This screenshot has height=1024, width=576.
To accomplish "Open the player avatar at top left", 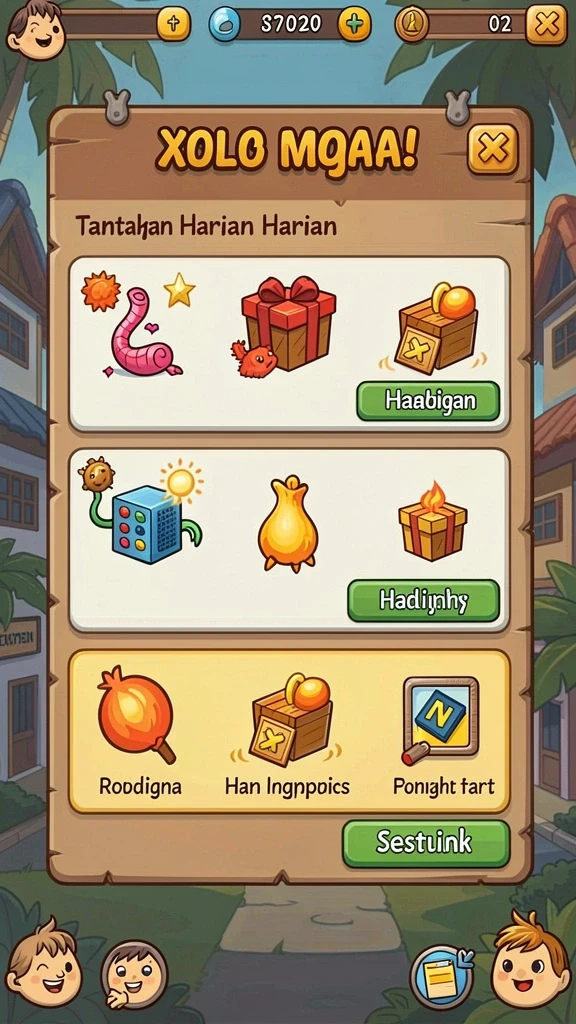I will point(35,27).
